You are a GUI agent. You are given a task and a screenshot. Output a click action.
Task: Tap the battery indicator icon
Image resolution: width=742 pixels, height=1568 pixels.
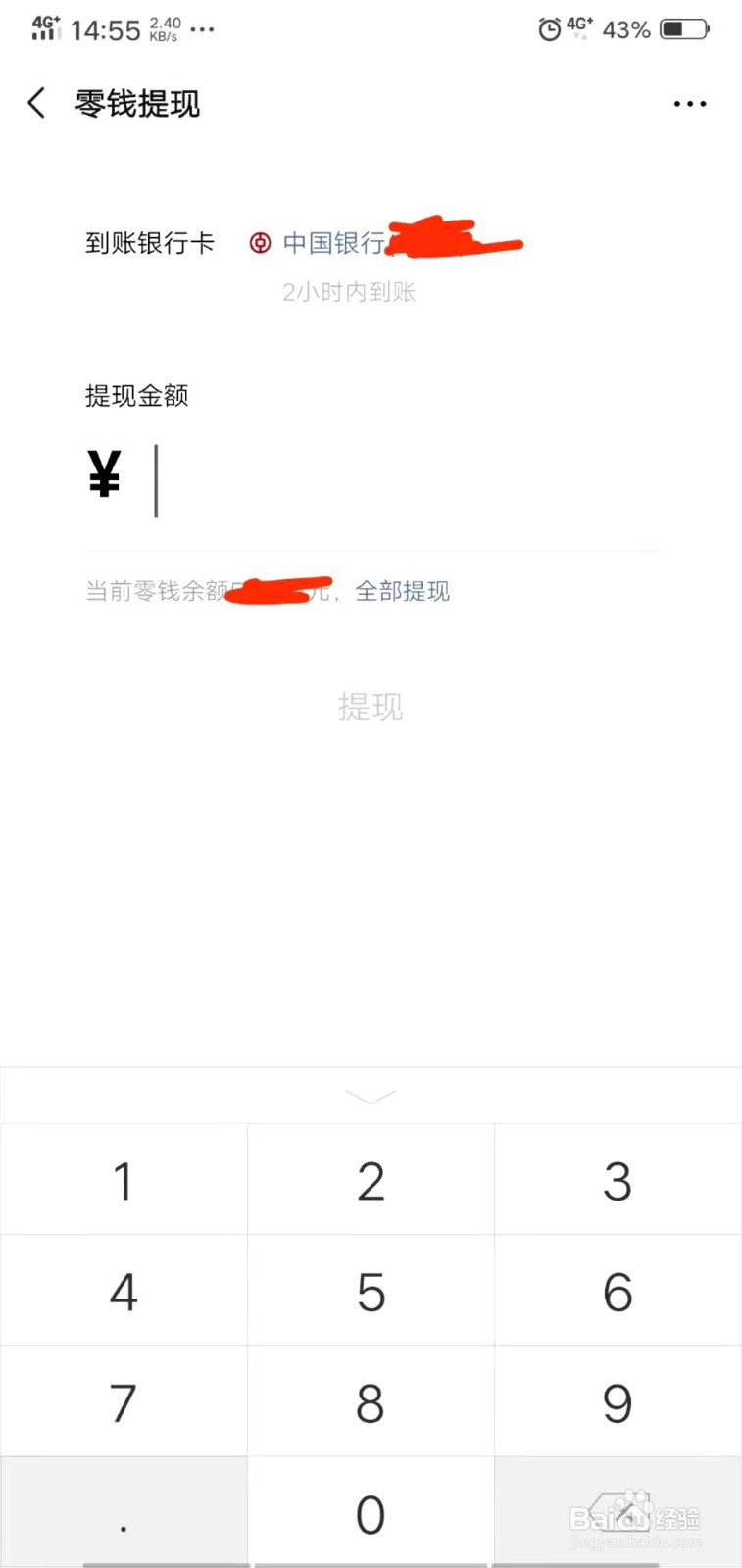coord(682,29)
